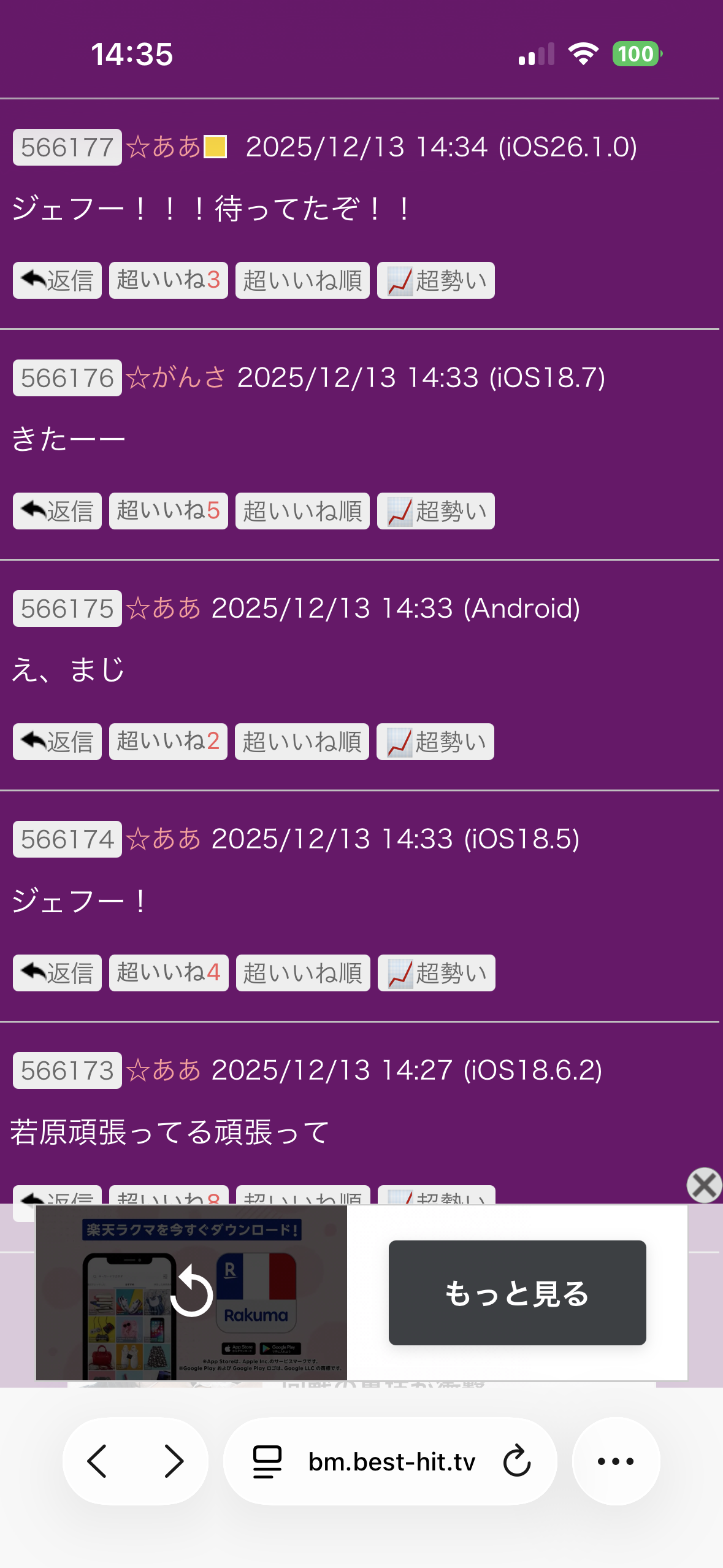Viewport: 723px width, 1568px height.
Task: Open the page menu icon in address bar
Action: 267,1461
